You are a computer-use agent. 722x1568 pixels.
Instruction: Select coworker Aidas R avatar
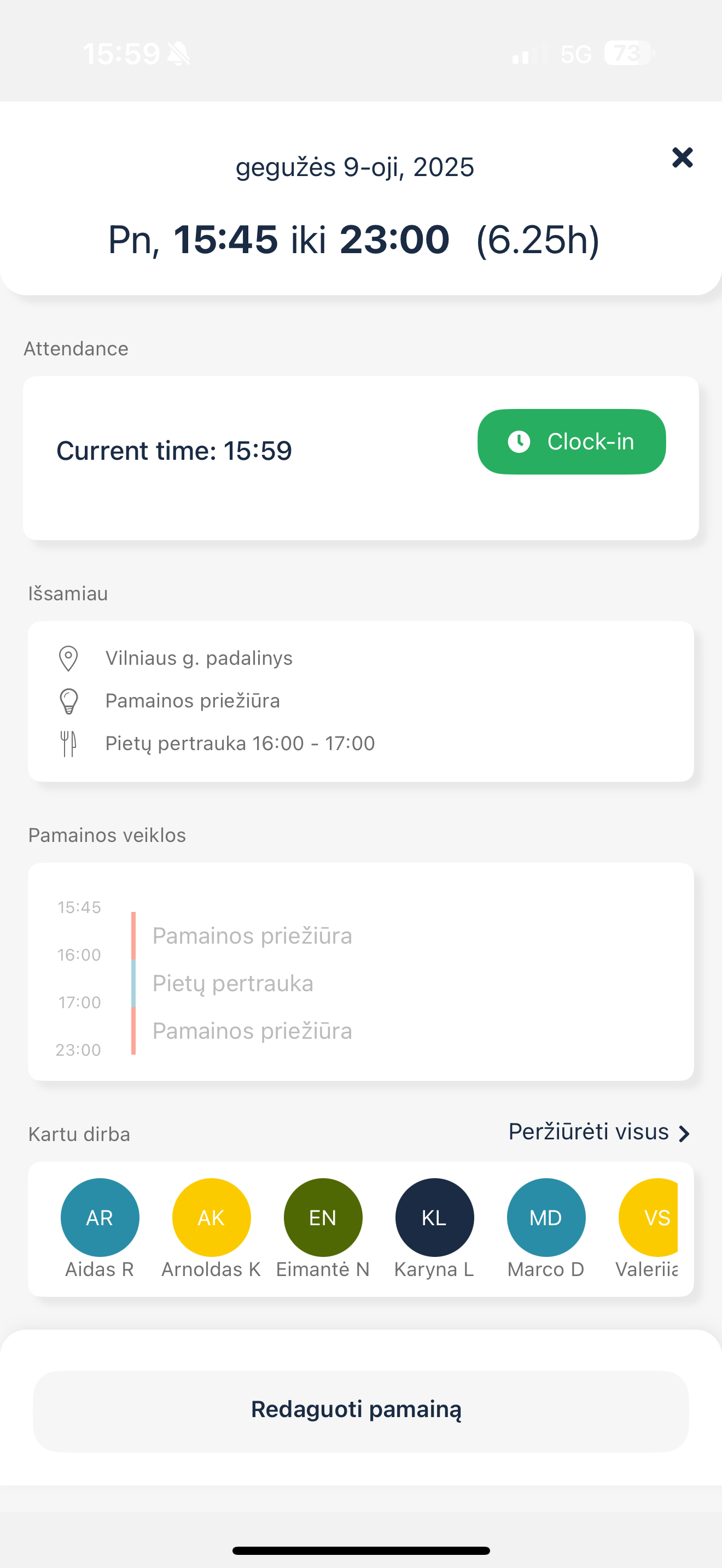[x=100, y=1218]
